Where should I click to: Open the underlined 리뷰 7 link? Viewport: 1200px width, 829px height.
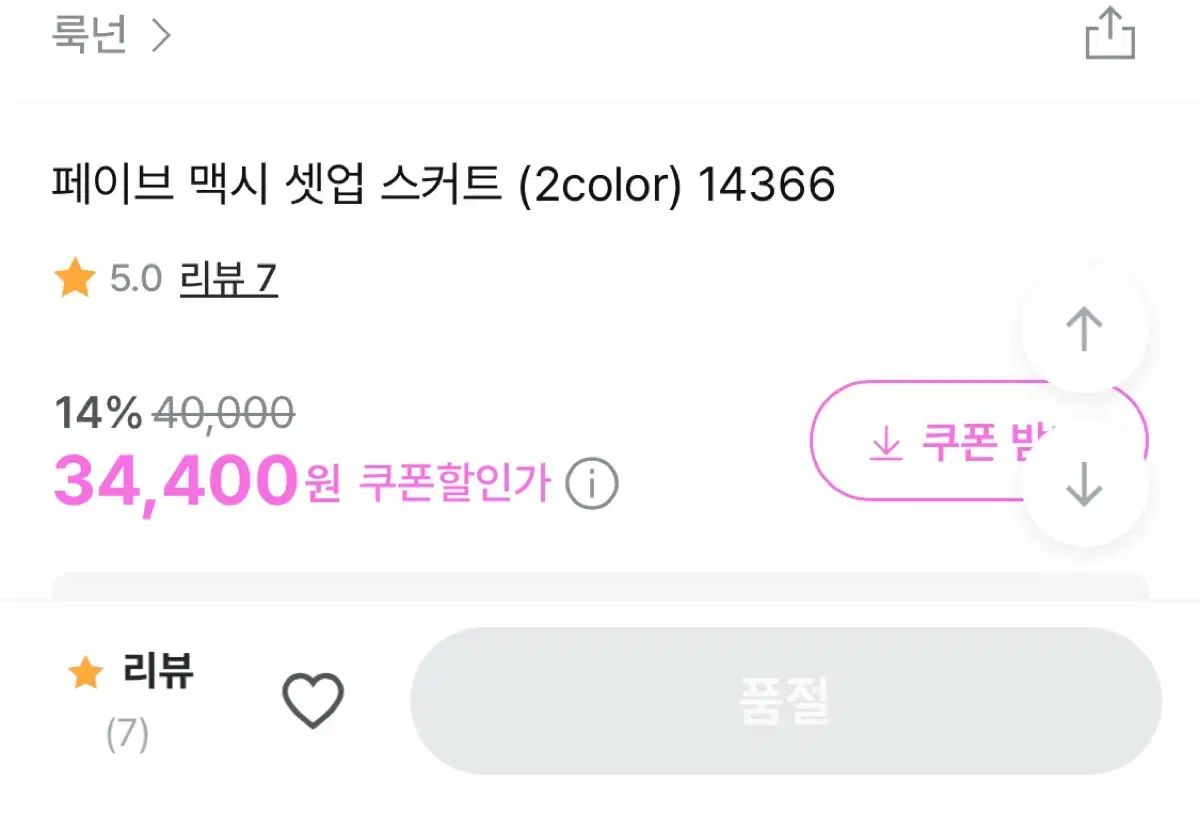pos(228,280)
